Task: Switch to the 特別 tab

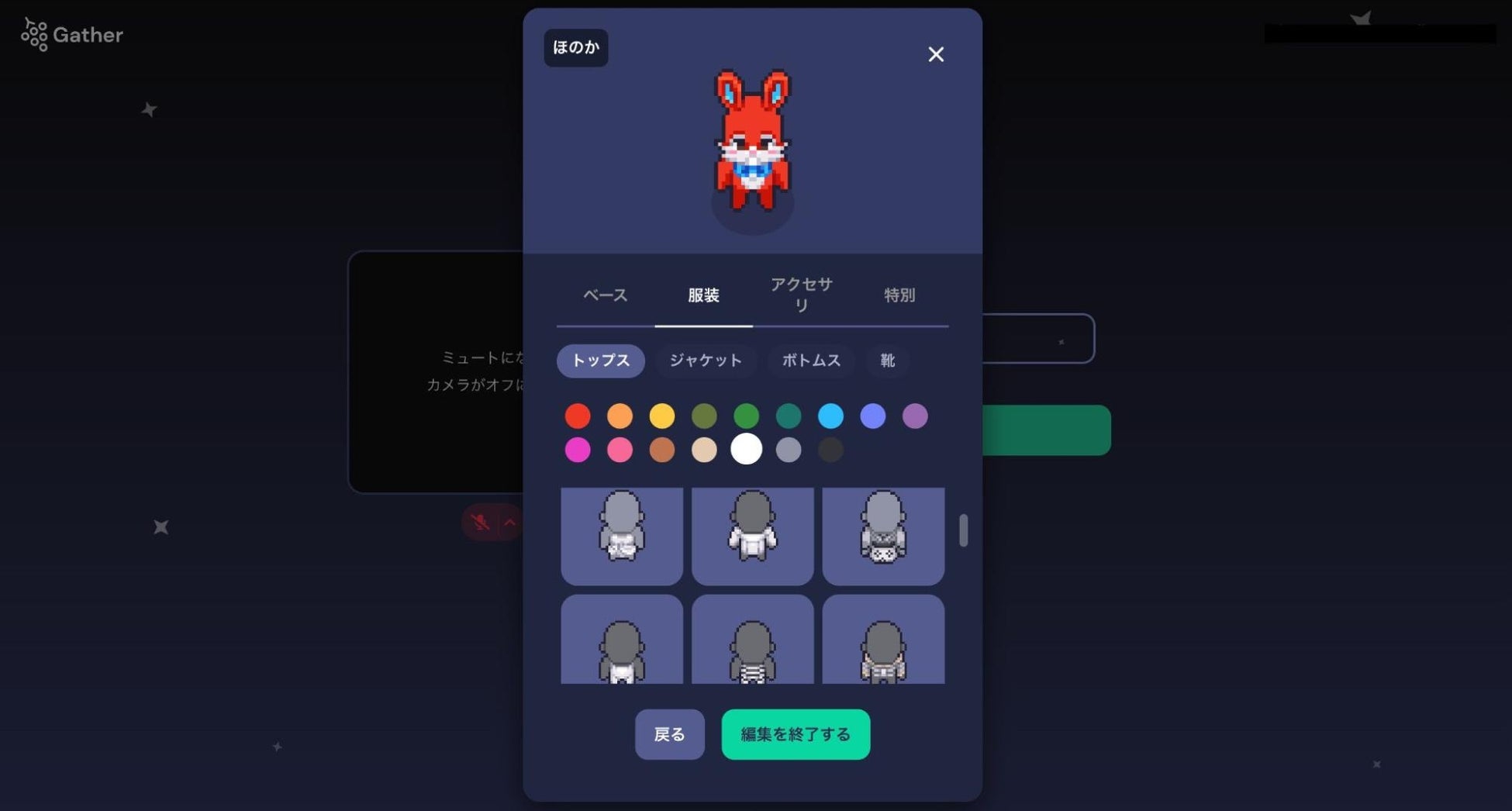Action: (899, 295)
